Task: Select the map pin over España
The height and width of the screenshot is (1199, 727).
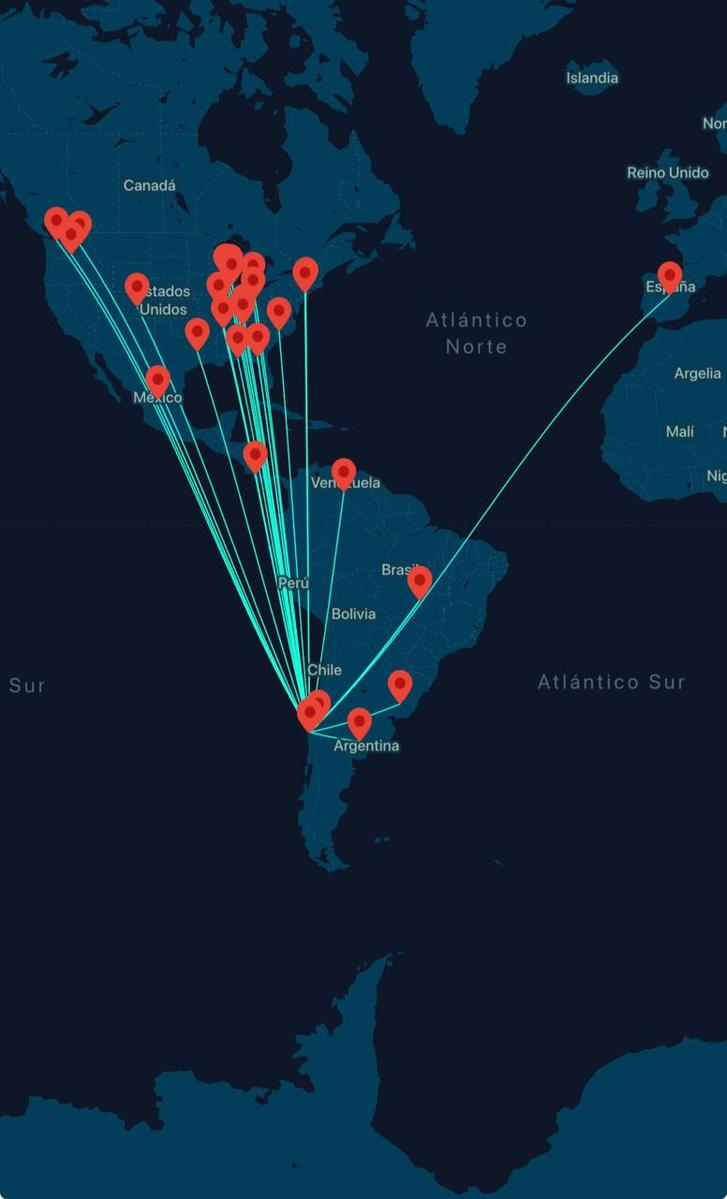Action: [670, 275]
